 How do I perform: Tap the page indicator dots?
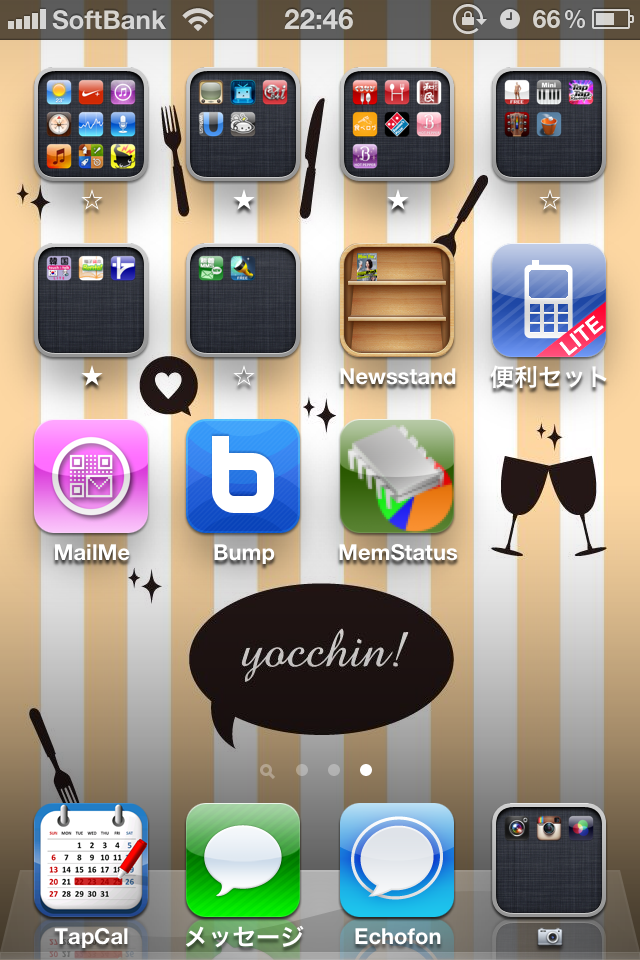point(318,770)
